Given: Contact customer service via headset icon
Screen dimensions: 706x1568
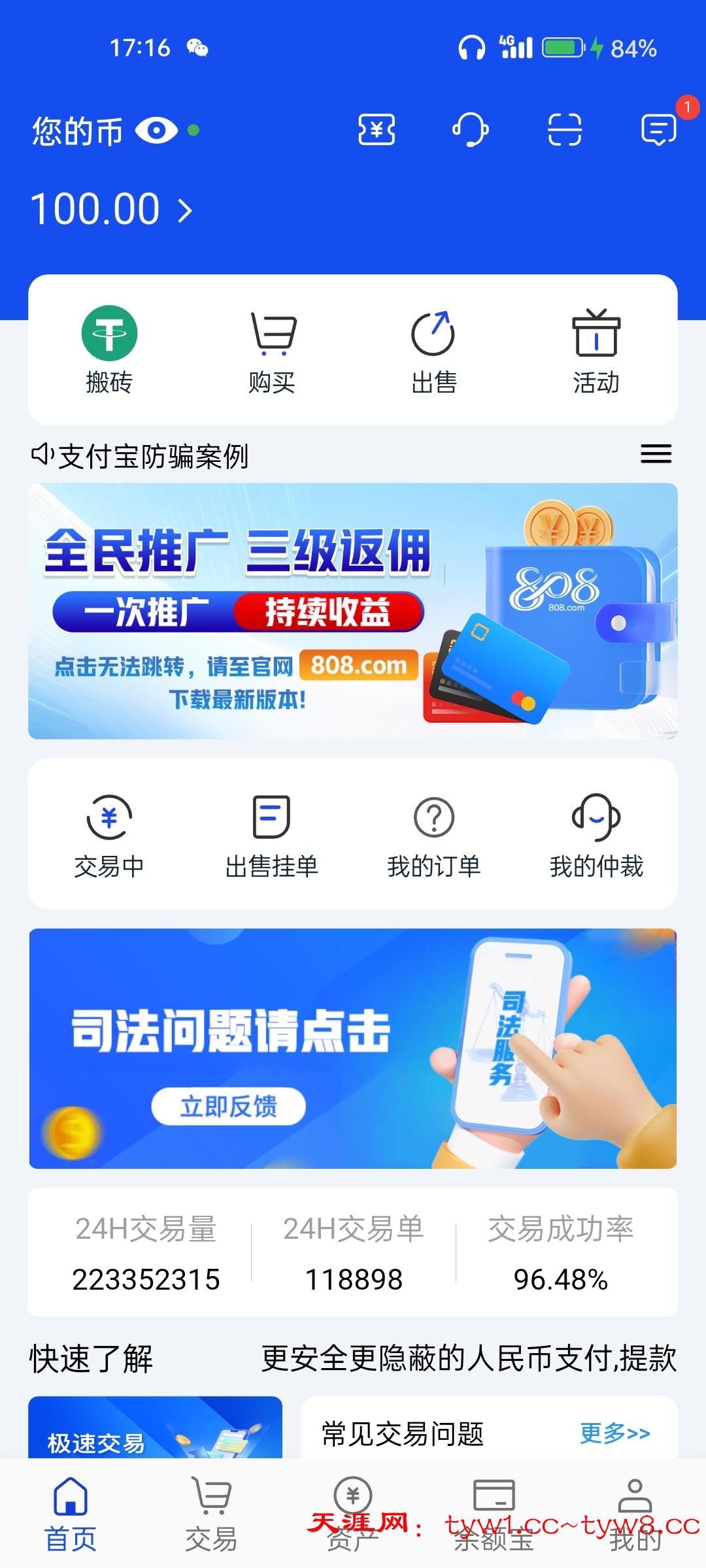Looking at the screenshot, I should (x=471, y=129).
